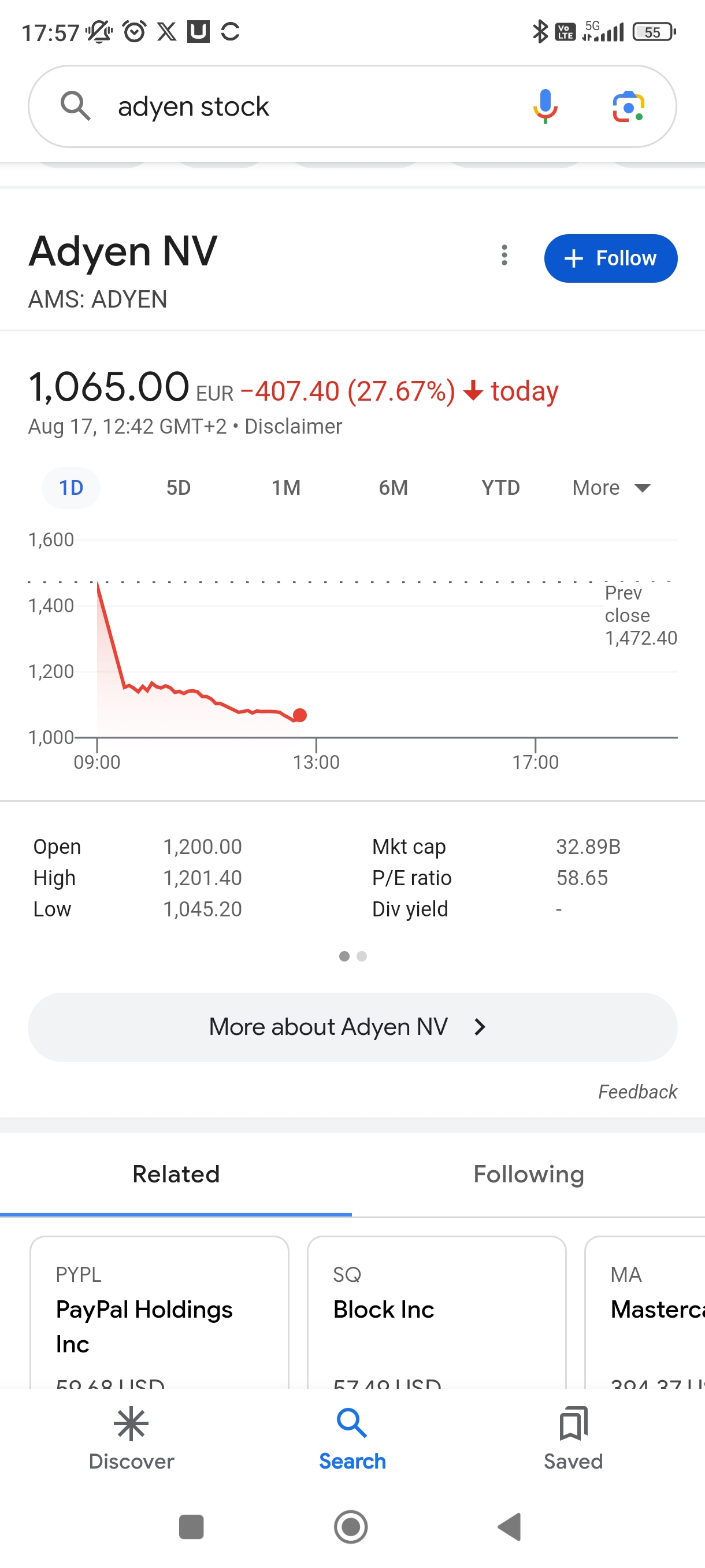Follow Adyen NV stock
705x1568 pixels.
[610, 258]
